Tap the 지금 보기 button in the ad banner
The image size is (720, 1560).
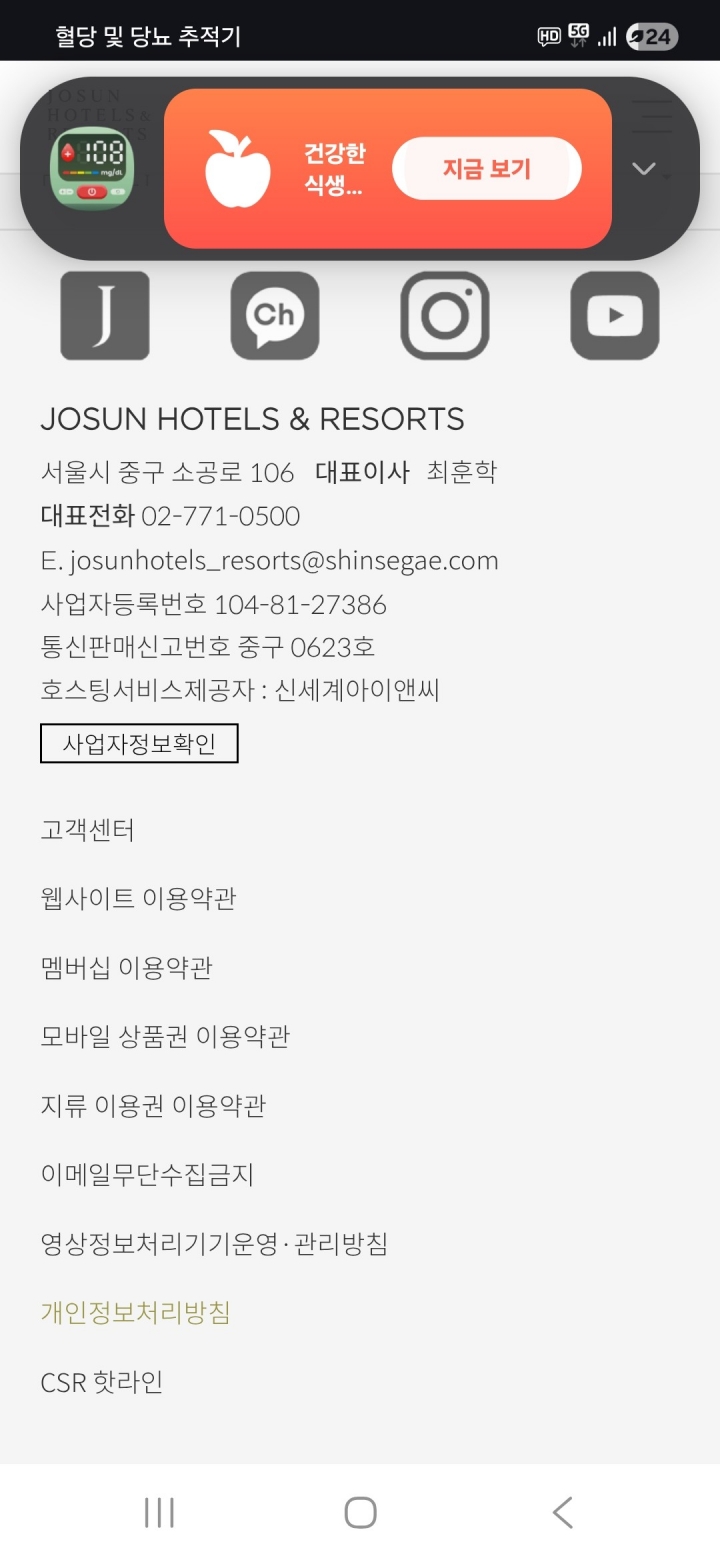(486, 168)
